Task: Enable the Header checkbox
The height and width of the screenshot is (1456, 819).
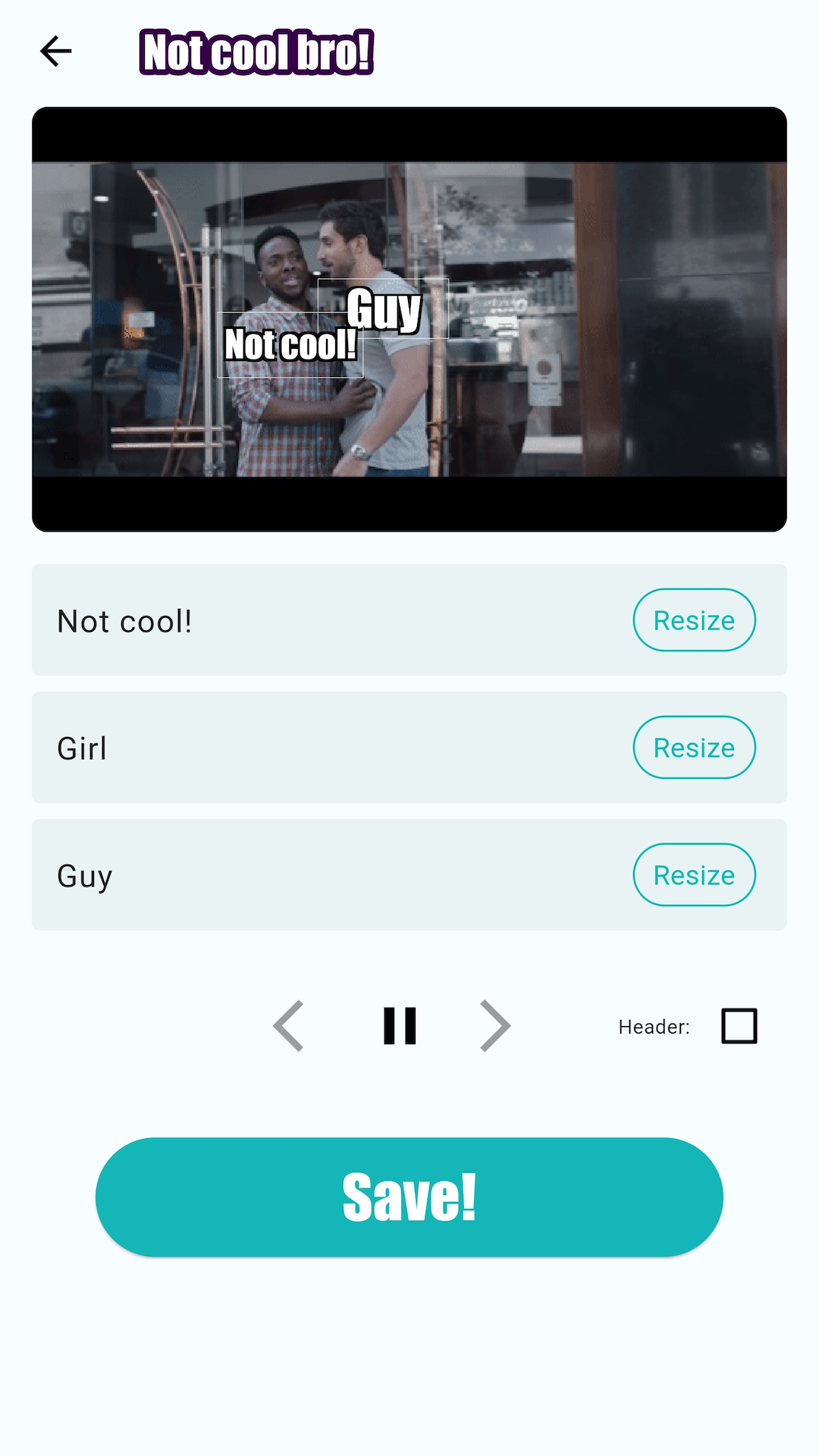Action: click(x=739, y=1026)
